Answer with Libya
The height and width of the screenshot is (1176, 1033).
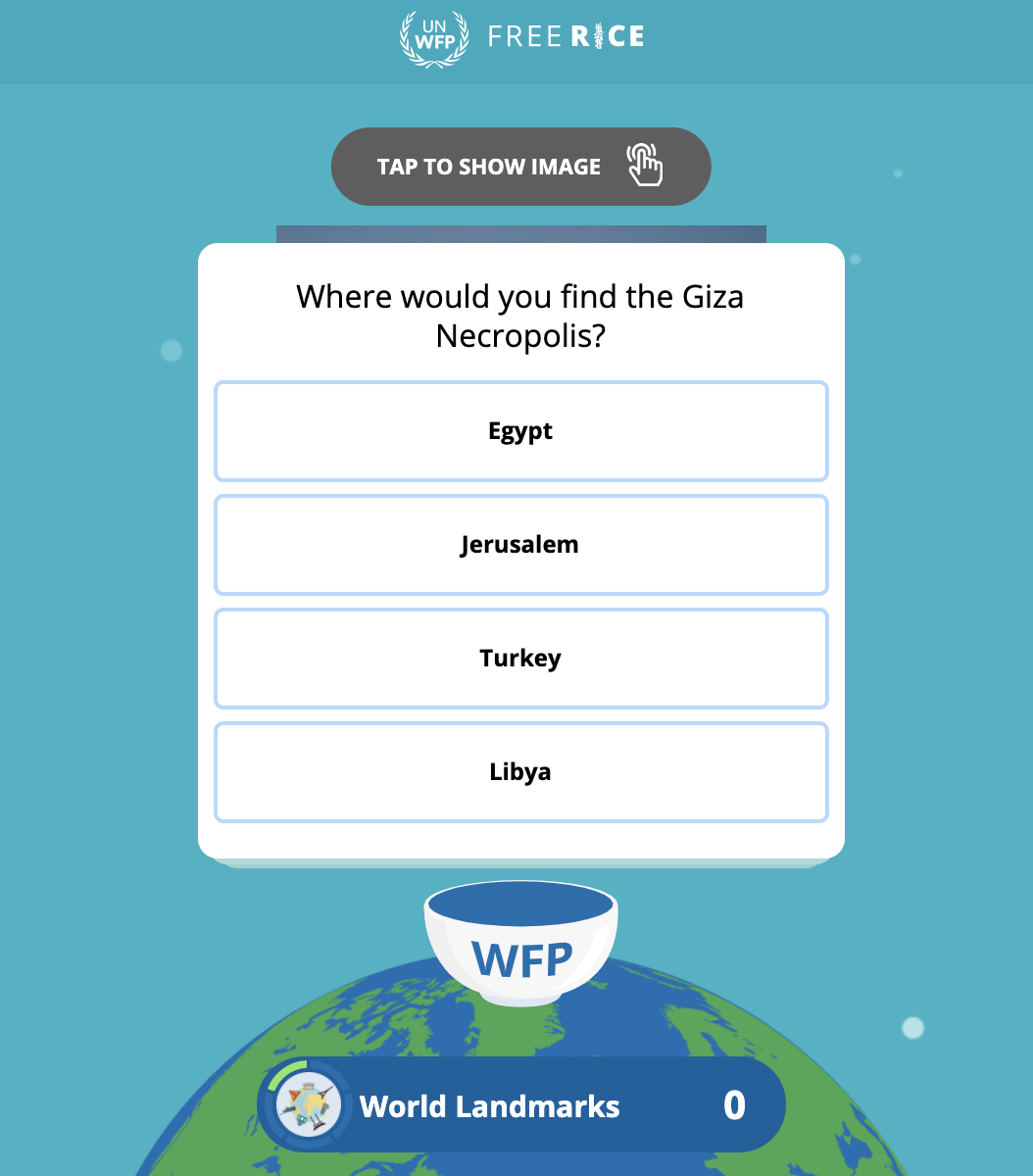point(520,772)
